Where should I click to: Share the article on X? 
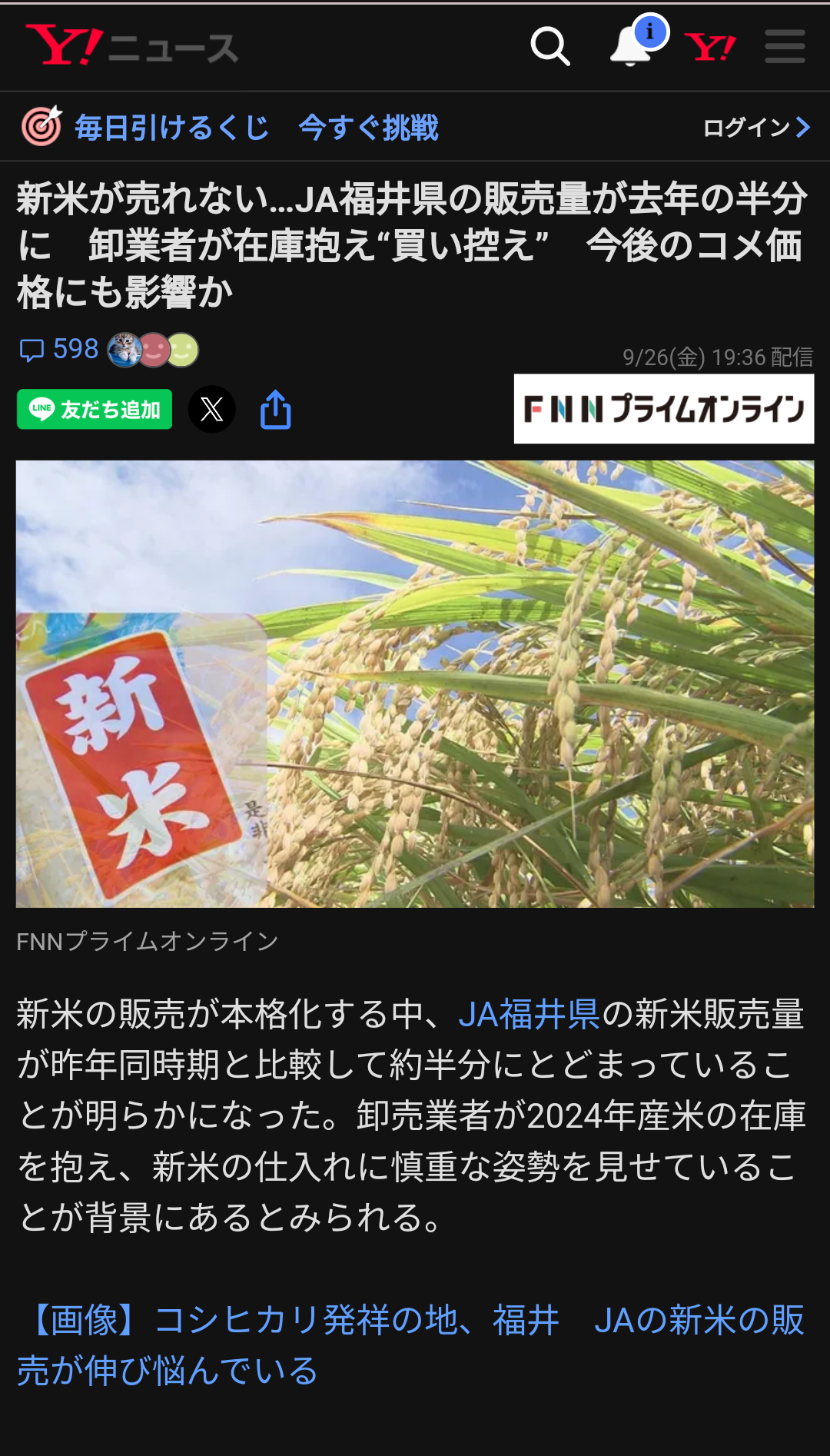(x=212, y=410)
